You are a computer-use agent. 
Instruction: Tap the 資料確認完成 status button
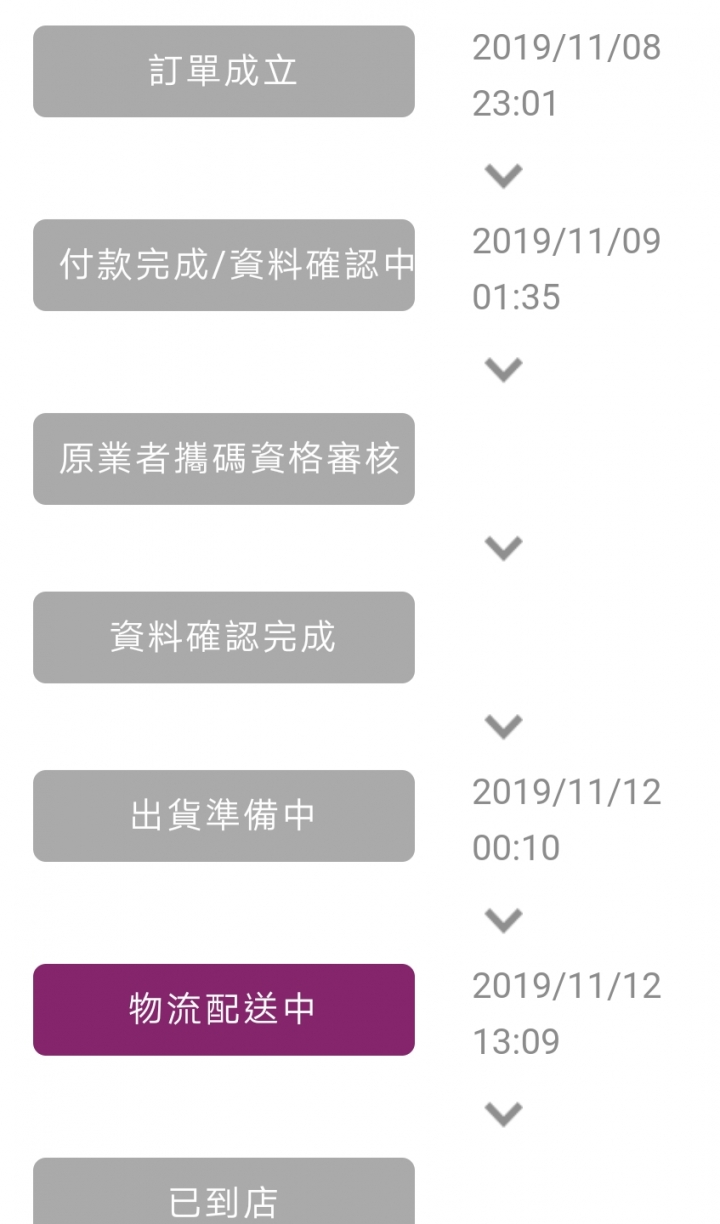(x=224, y=637)
